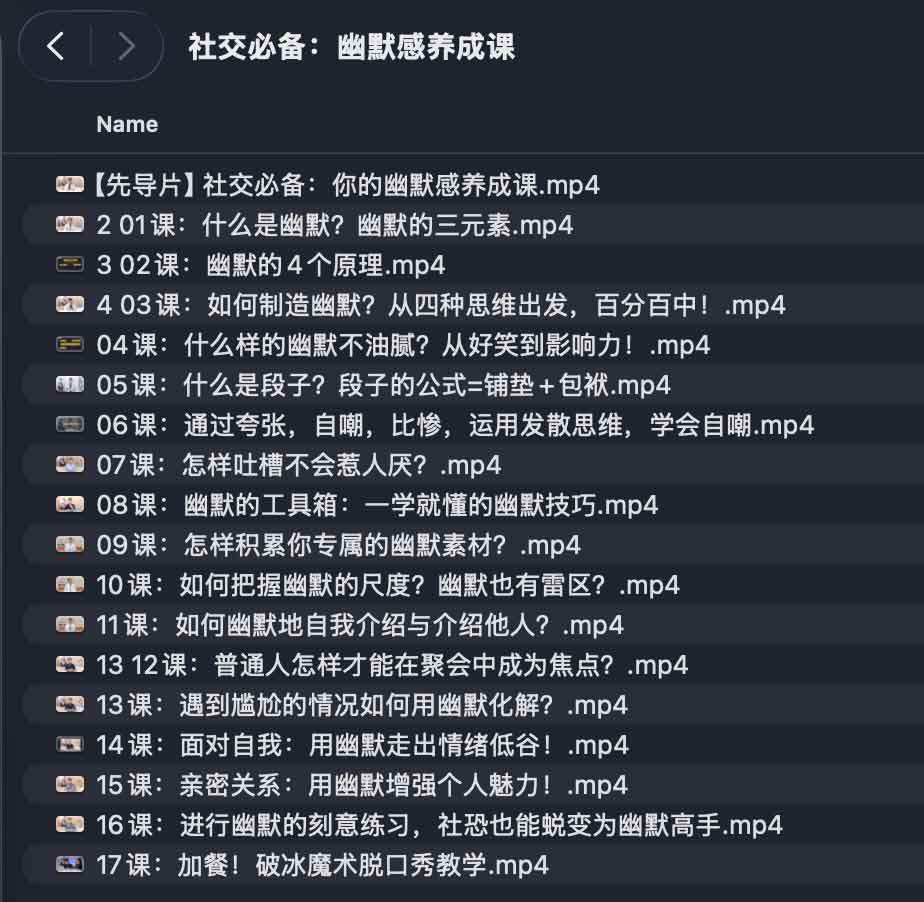Go forward with the right arrow

click(x=126, y=46)
